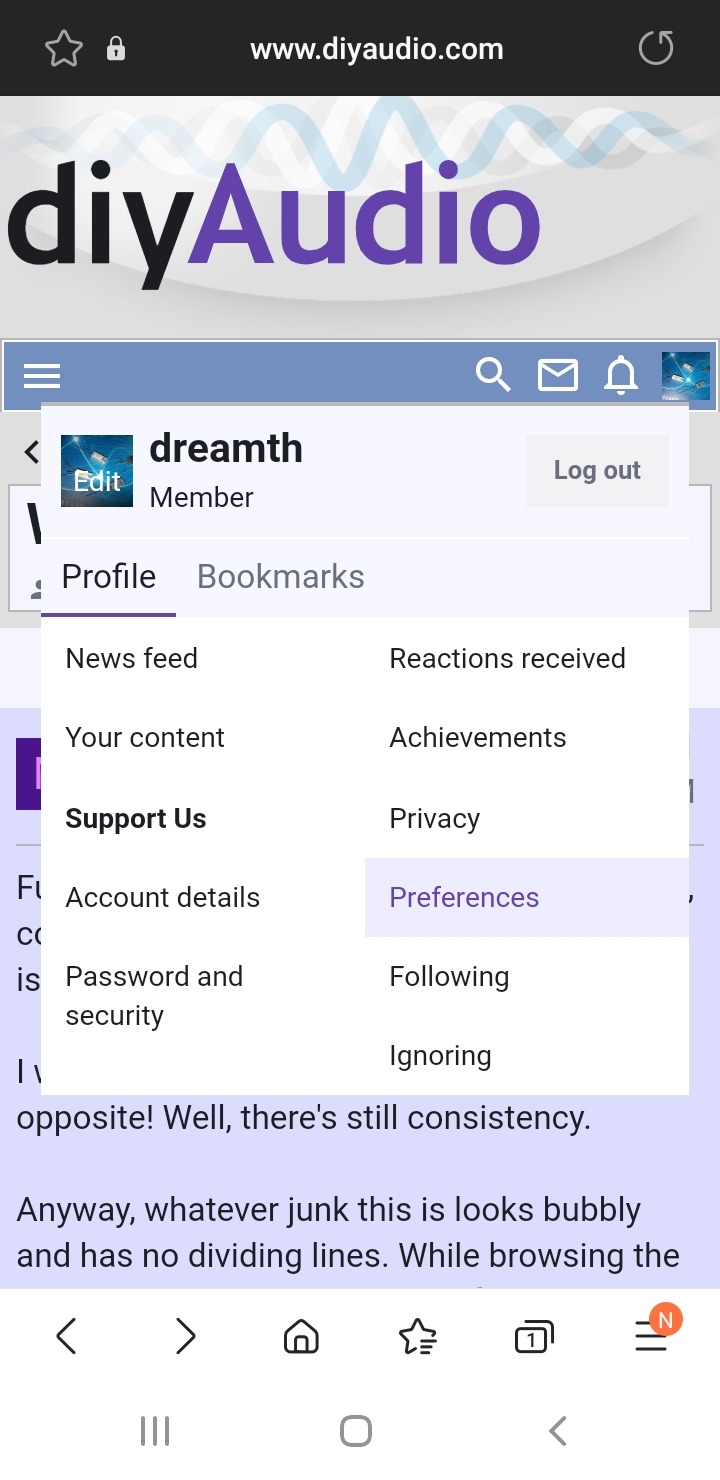The image size is (720, 1480).
Task: Open the inbox envelope icon
Action: (557, 376)
